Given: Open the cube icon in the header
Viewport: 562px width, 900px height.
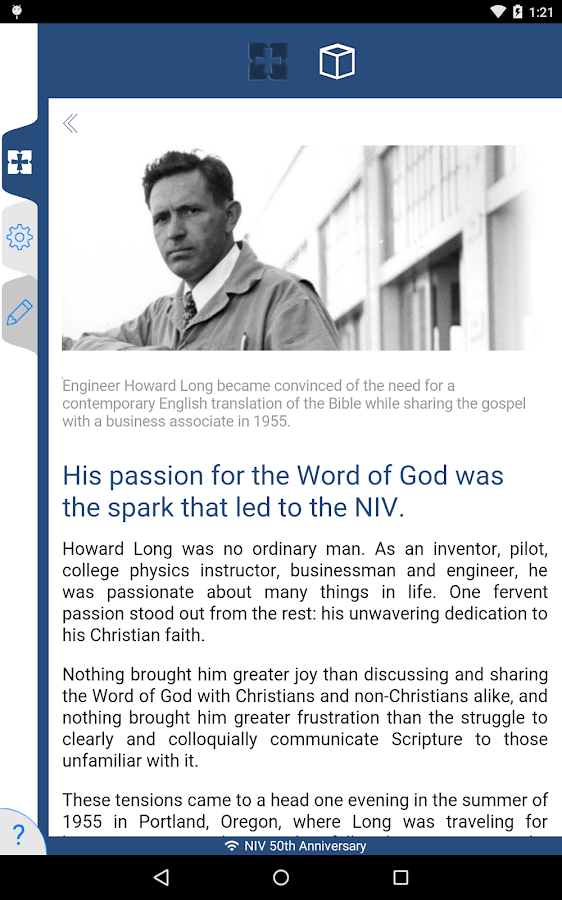Looking at the screenshot, I should coord(337,61).
